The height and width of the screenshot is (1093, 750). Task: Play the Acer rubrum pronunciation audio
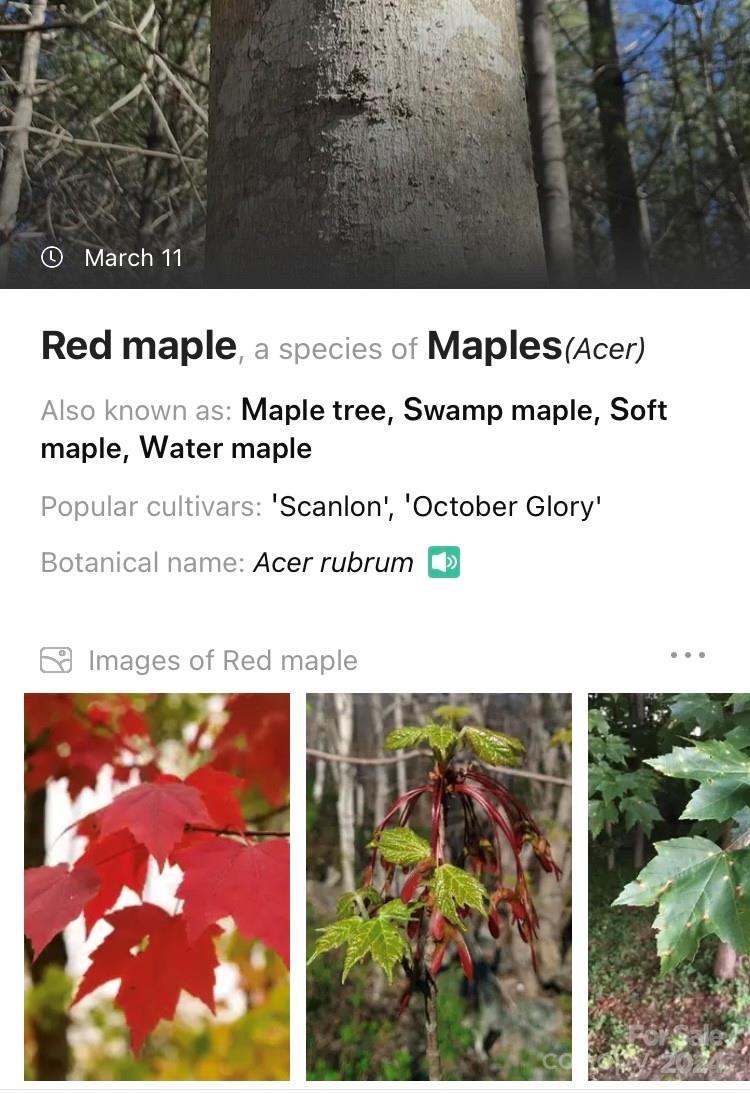pos(444,562)
